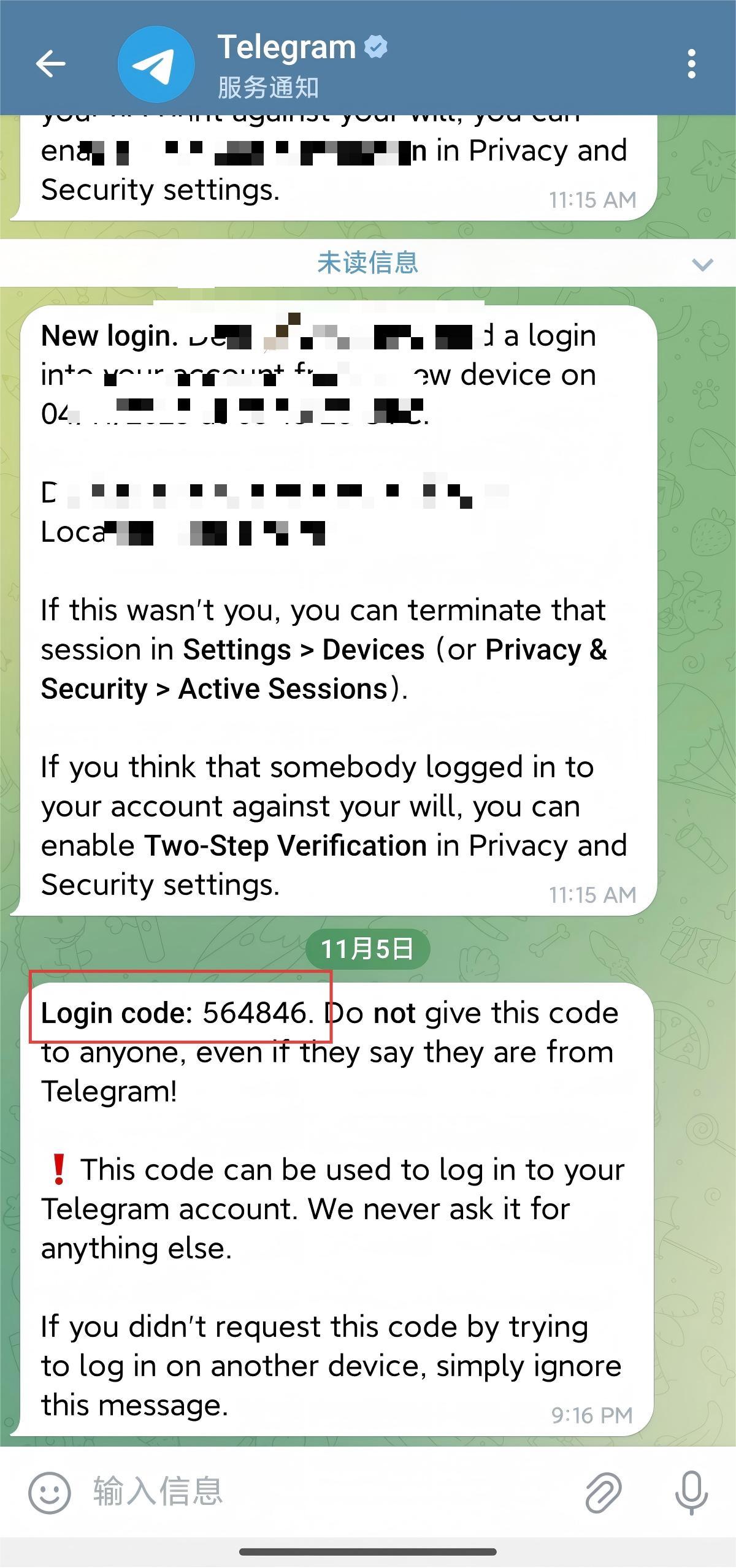Open the three-dot overflow menu
Viewport: 736px width, 1568px height.
click(691, 64)
